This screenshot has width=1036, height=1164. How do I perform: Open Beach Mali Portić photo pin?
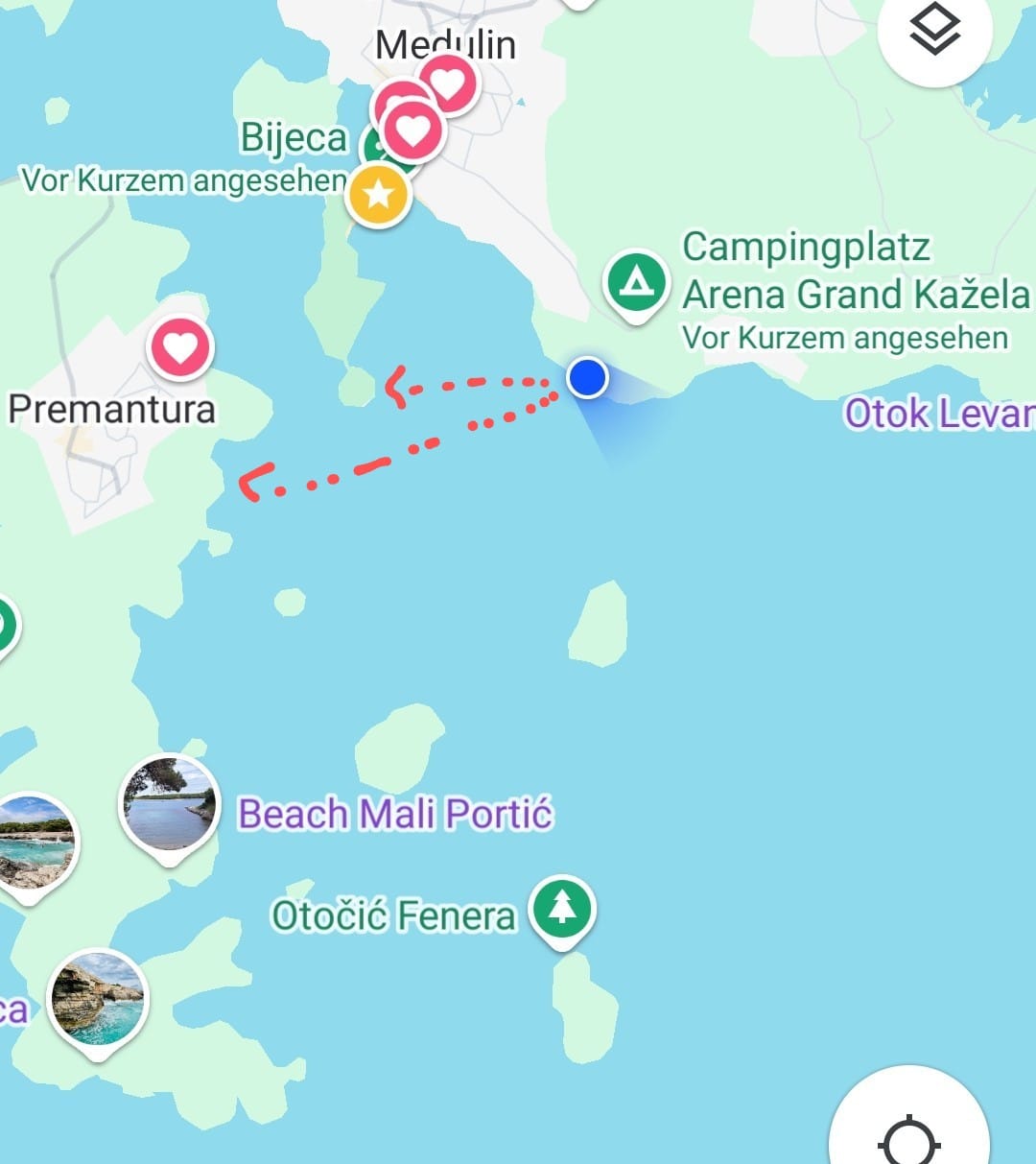point(169,806)
